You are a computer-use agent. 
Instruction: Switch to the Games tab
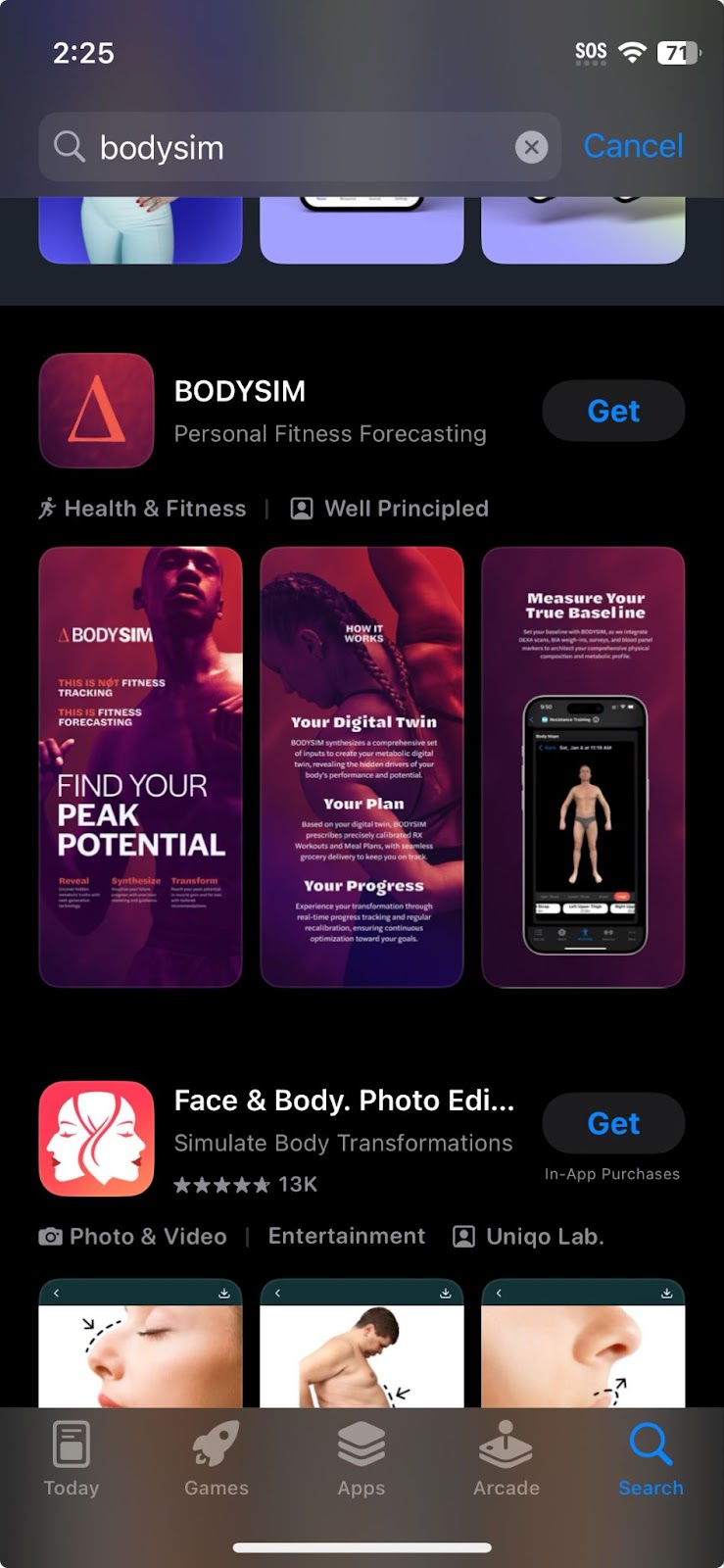click(x=217, y=1458)
